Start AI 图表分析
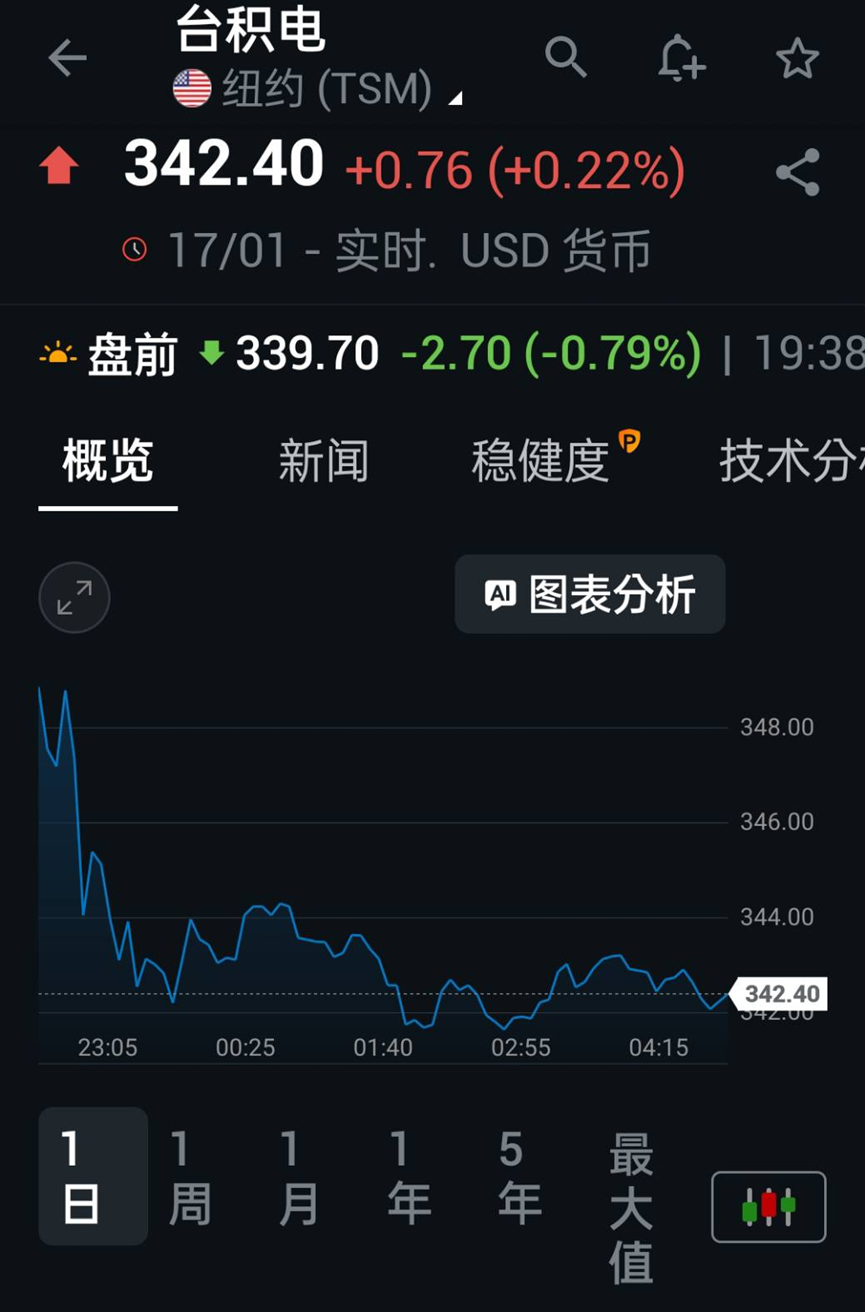Image resolution: width=865 pixels, height=1312 pixels. tap(589, 594)
